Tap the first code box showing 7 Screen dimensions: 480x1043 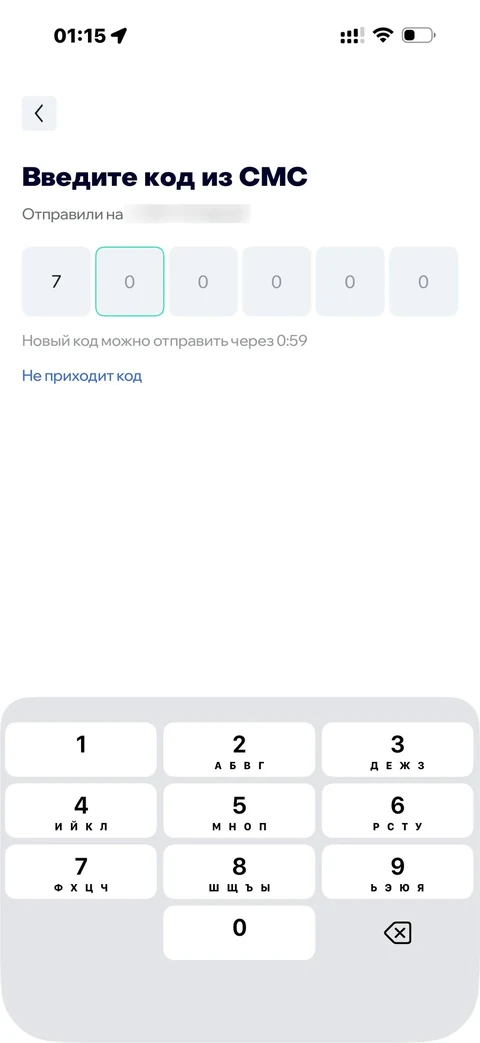[57, 281]
